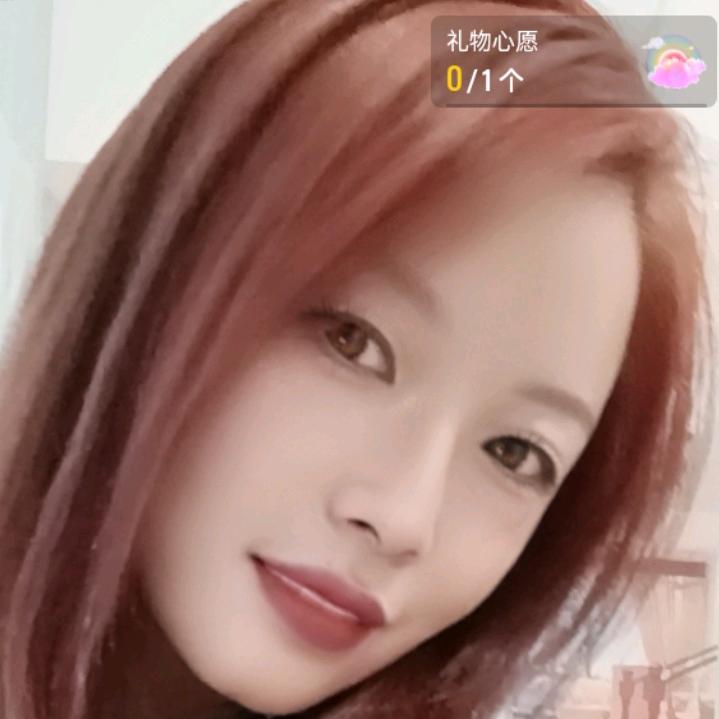The image size is (719, 719).
Task: Open the 礼物心愿 gift wish widget
Action: point(573,61)
